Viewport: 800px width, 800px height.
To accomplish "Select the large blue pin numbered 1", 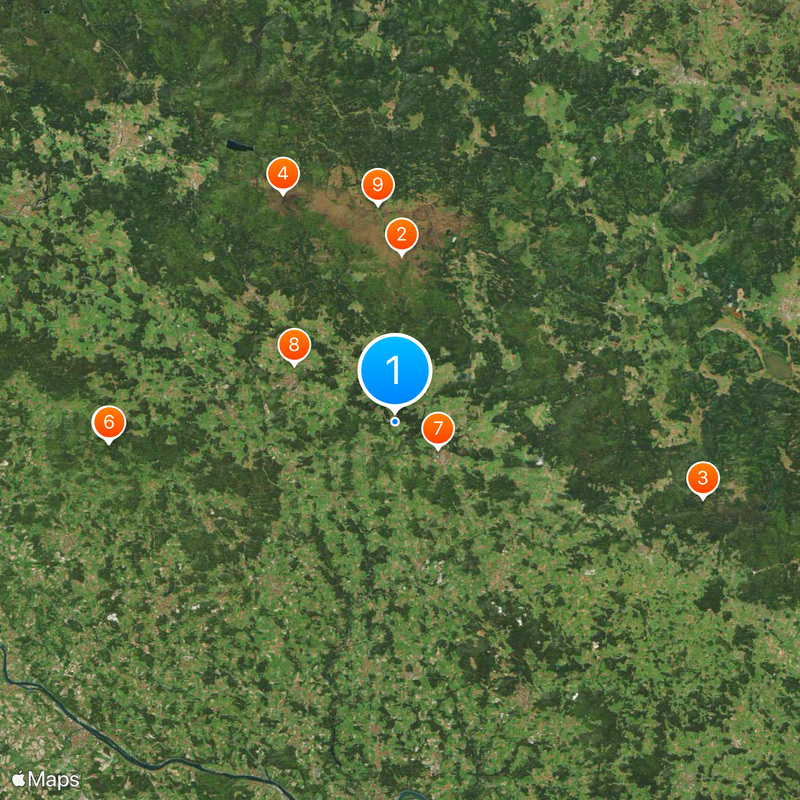I will 394,370.
